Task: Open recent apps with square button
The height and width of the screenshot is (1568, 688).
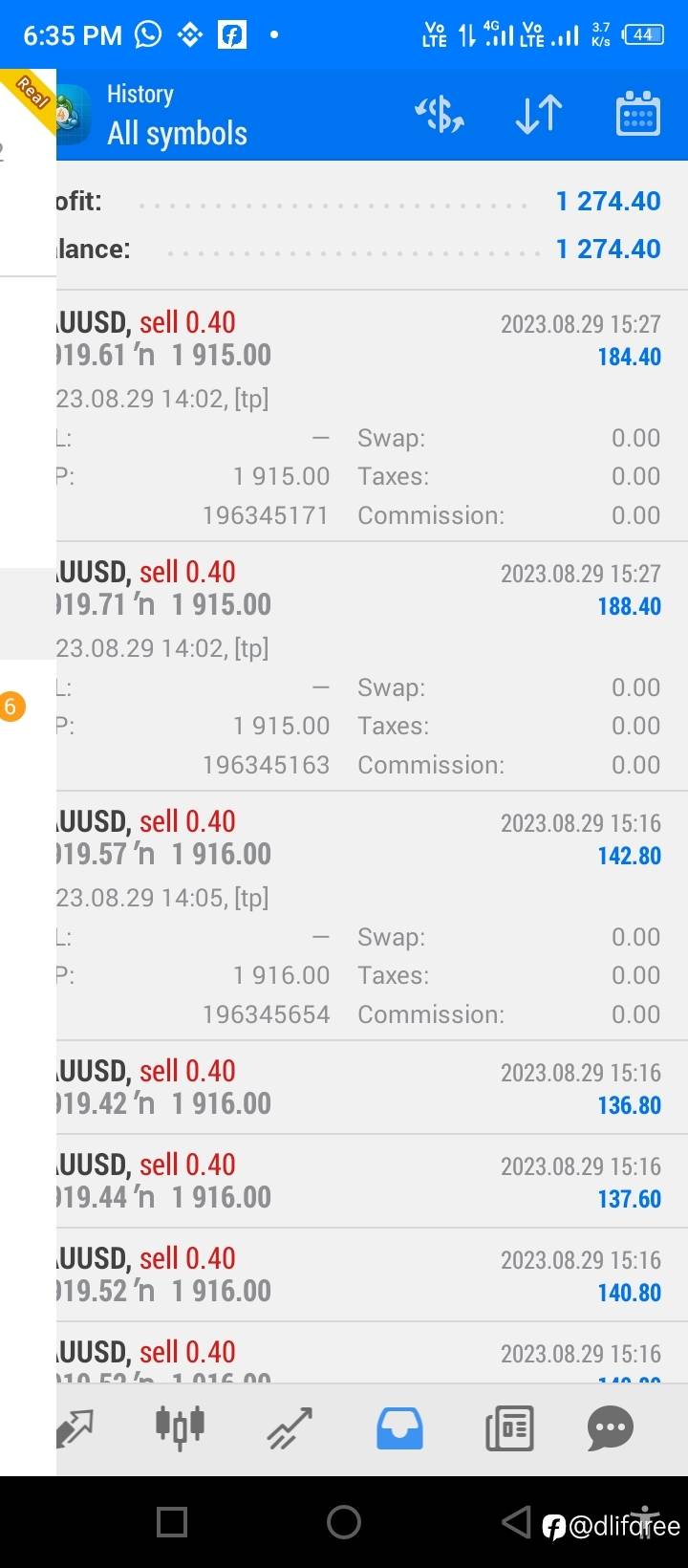Action: (172, 1522)
